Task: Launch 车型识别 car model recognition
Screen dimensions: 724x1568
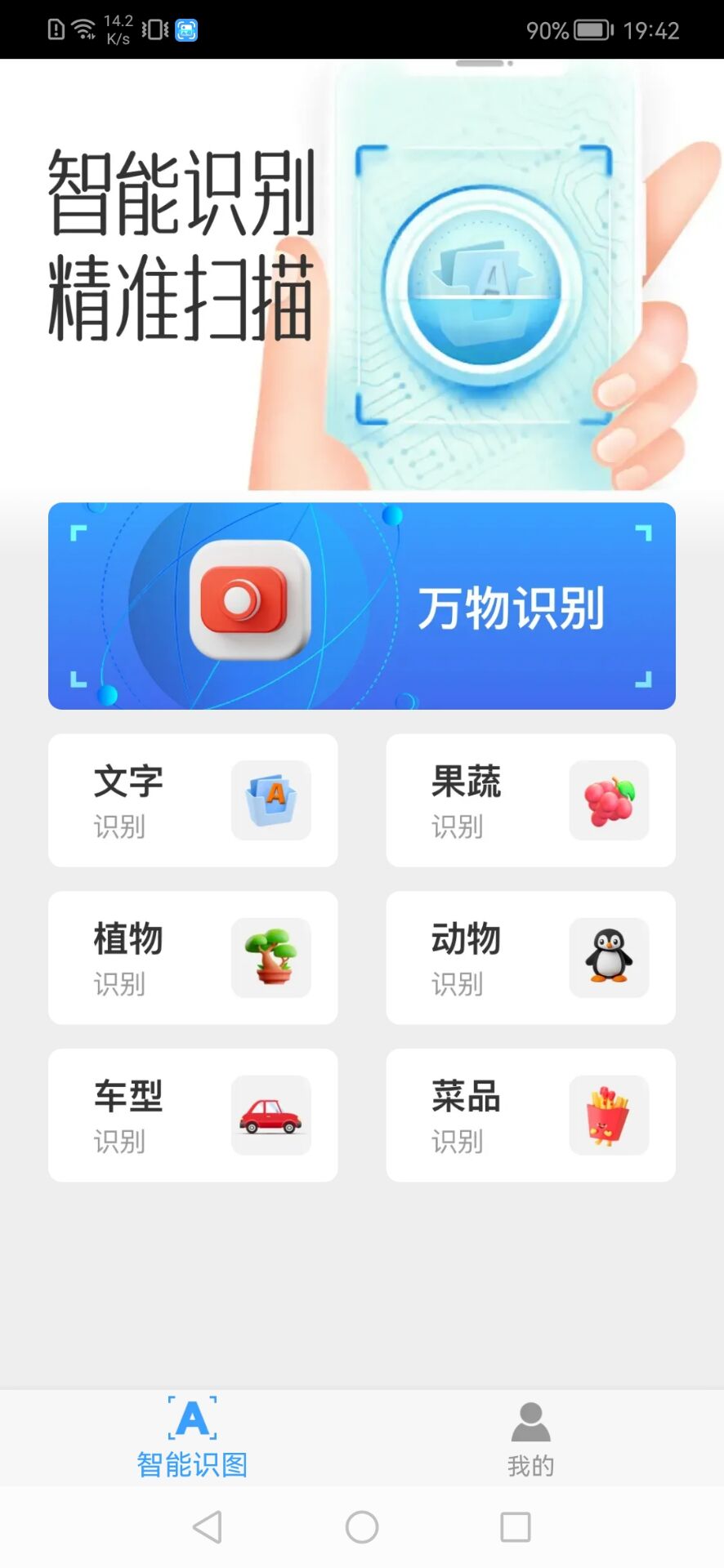Action: tap(193, 1116)
